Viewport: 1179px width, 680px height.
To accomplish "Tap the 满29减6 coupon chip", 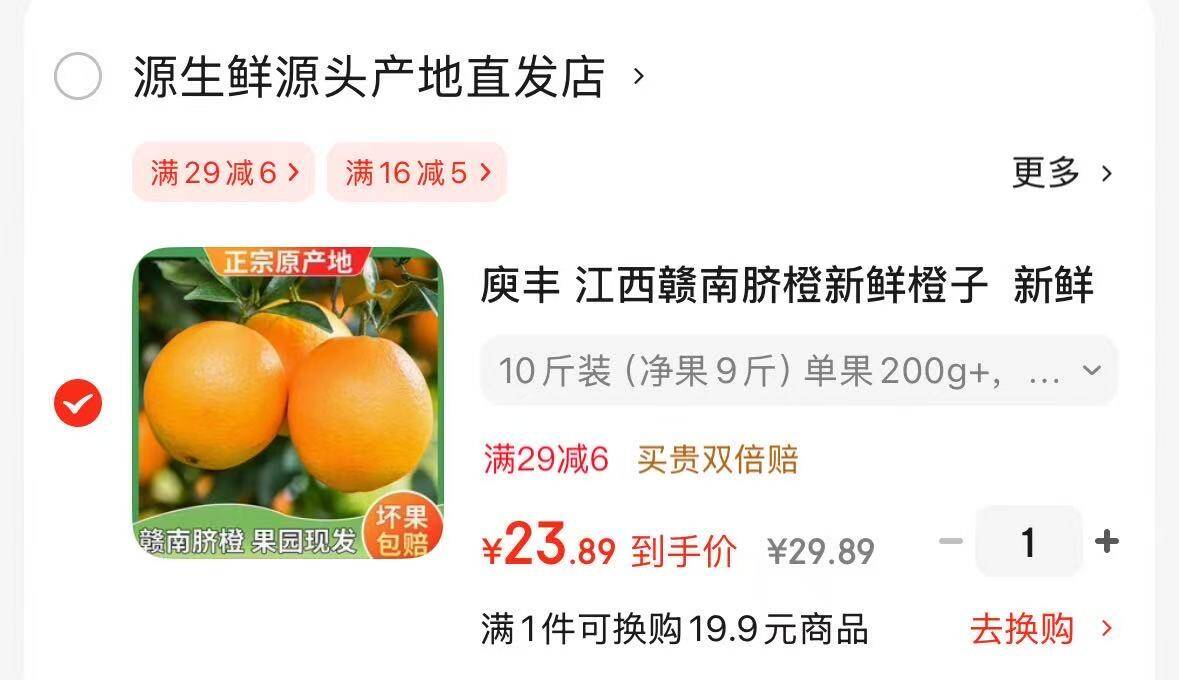I will point(223,172).
